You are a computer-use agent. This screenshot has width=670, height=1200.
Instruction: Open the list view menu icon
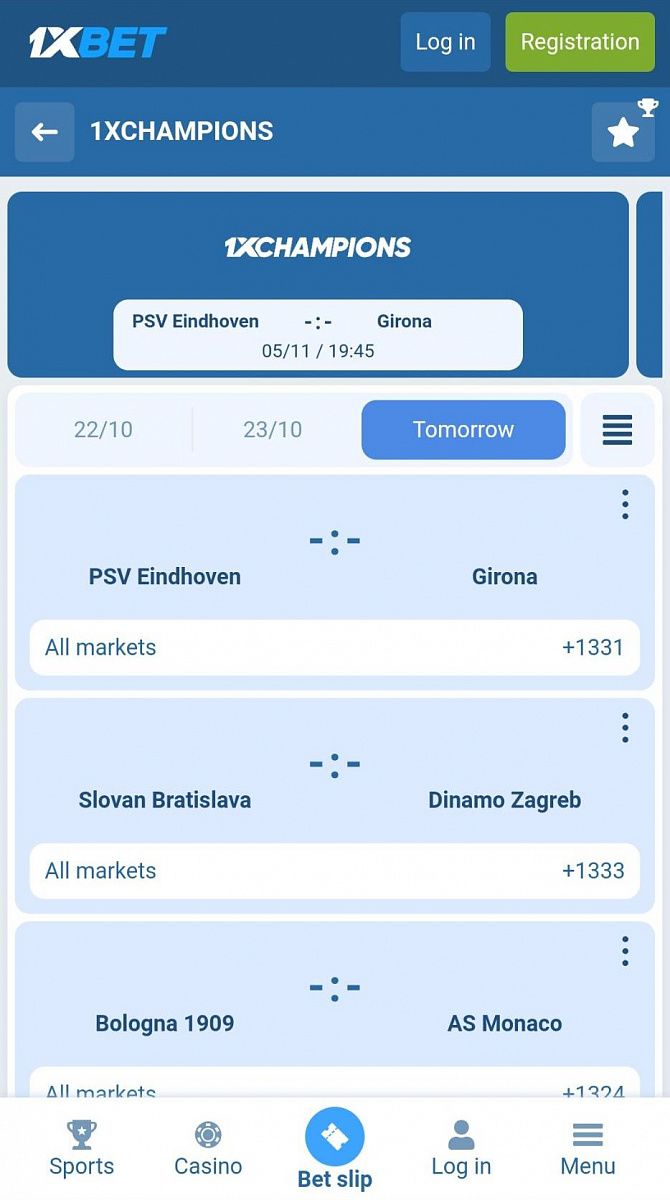pos(617,430)
